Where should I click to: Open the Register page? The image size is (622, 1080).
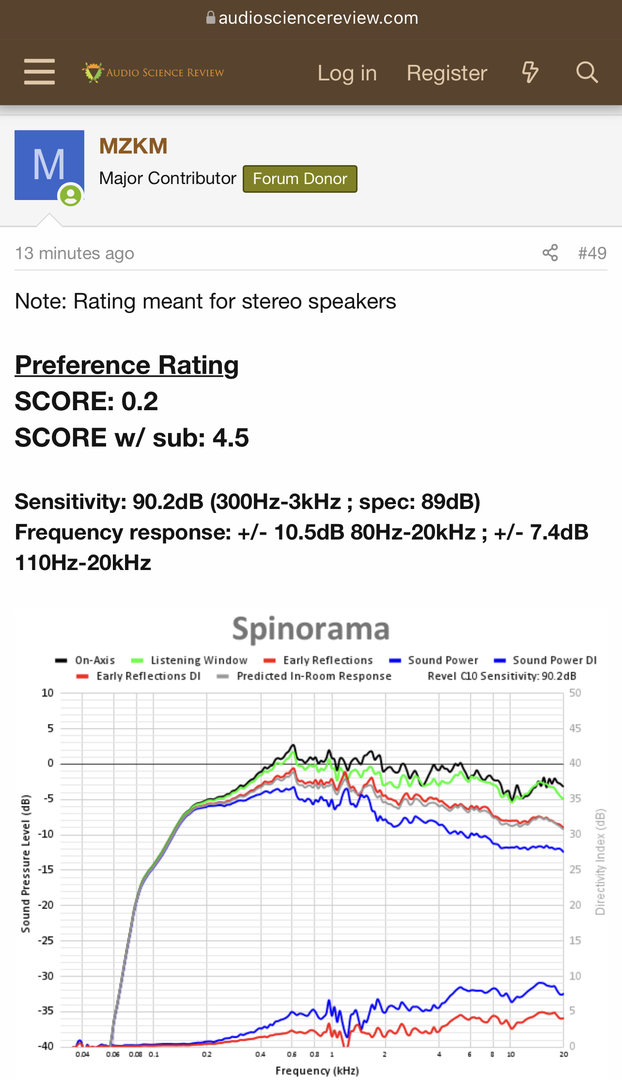pos(446,73)
